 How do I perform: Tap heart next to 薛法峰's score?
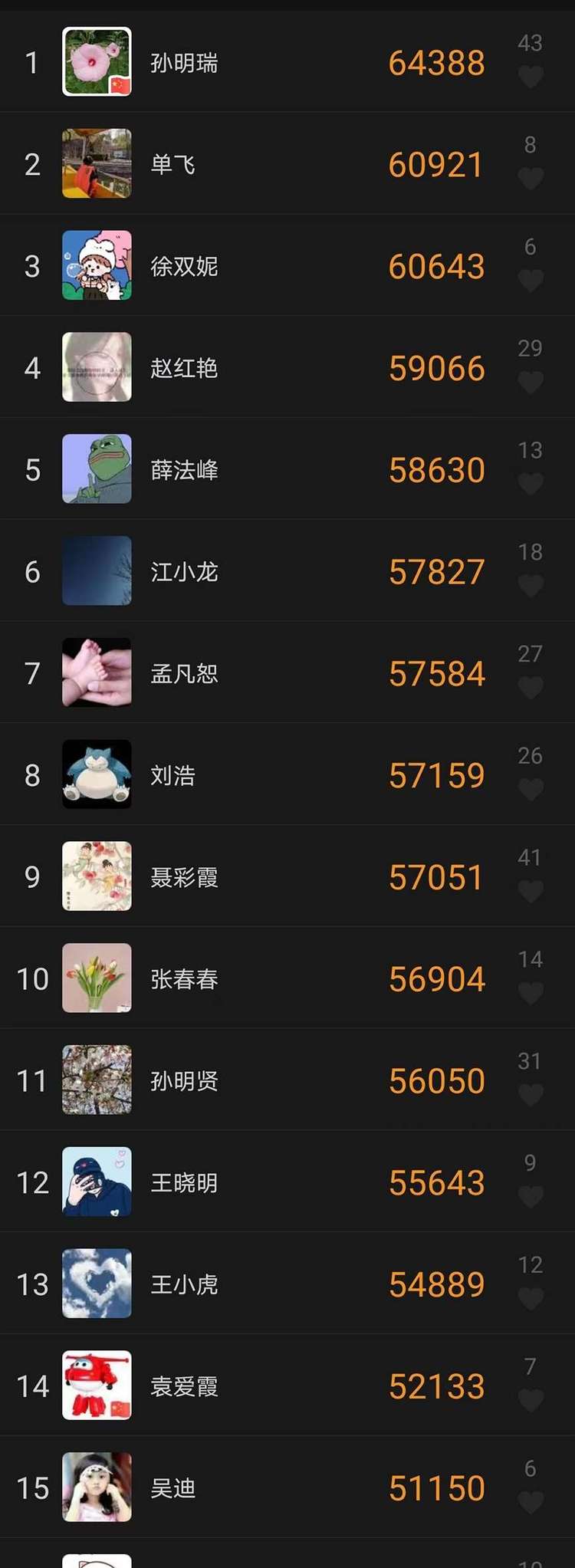click(x=530, y=484)
